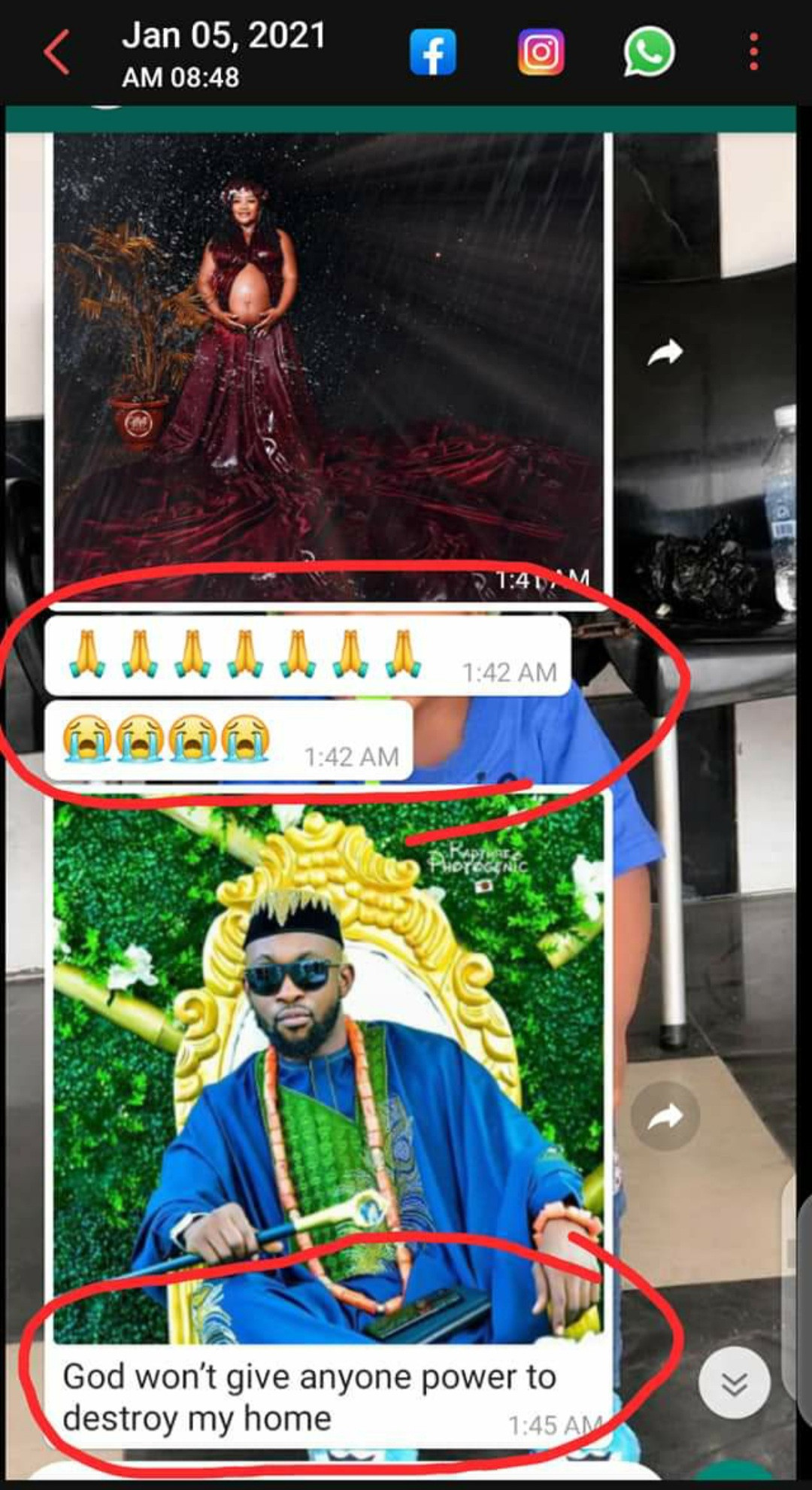The height and width of the screenshot is (1490, 812).
Task: Share this image to Instagram
Action: point(541,52)
